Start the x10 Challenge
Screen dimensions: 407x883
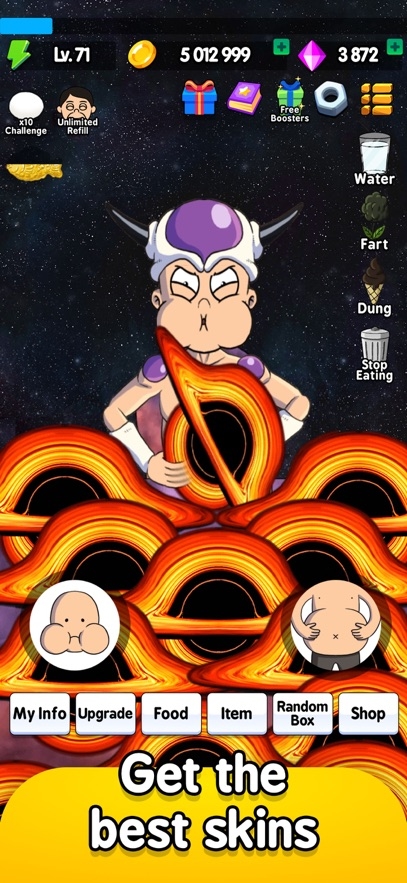26,113
